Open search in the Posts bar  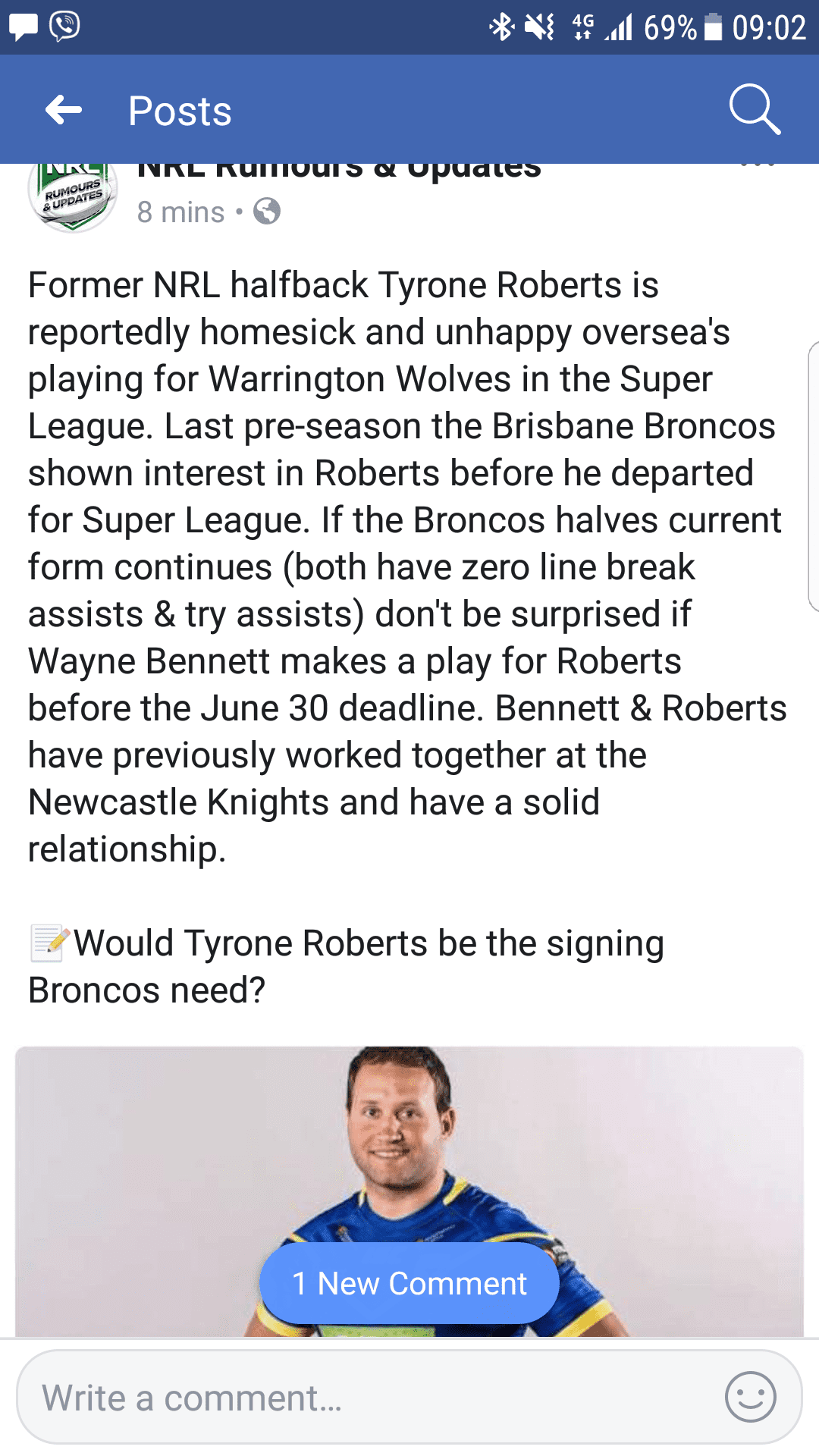[755, 110]
